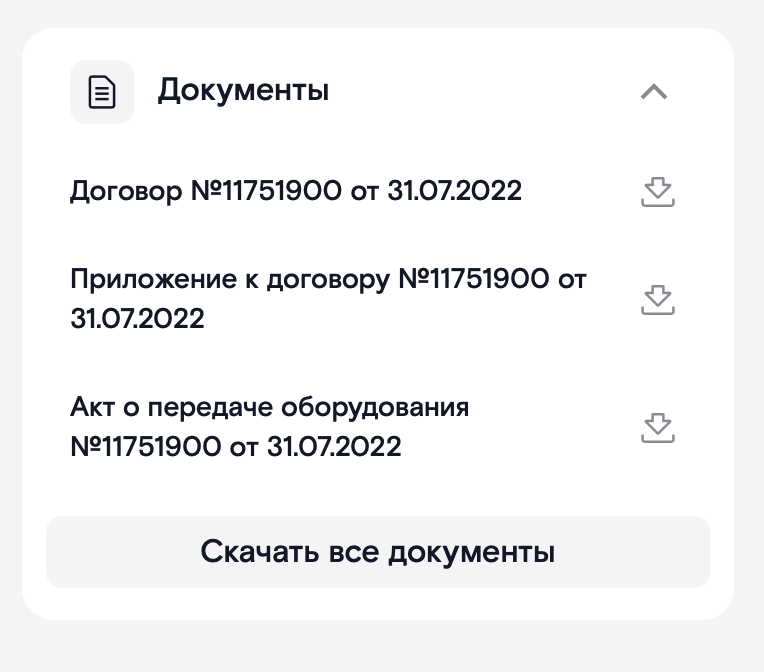Collapse the Документы section
The image size is (764, 672).
[653, 92]
